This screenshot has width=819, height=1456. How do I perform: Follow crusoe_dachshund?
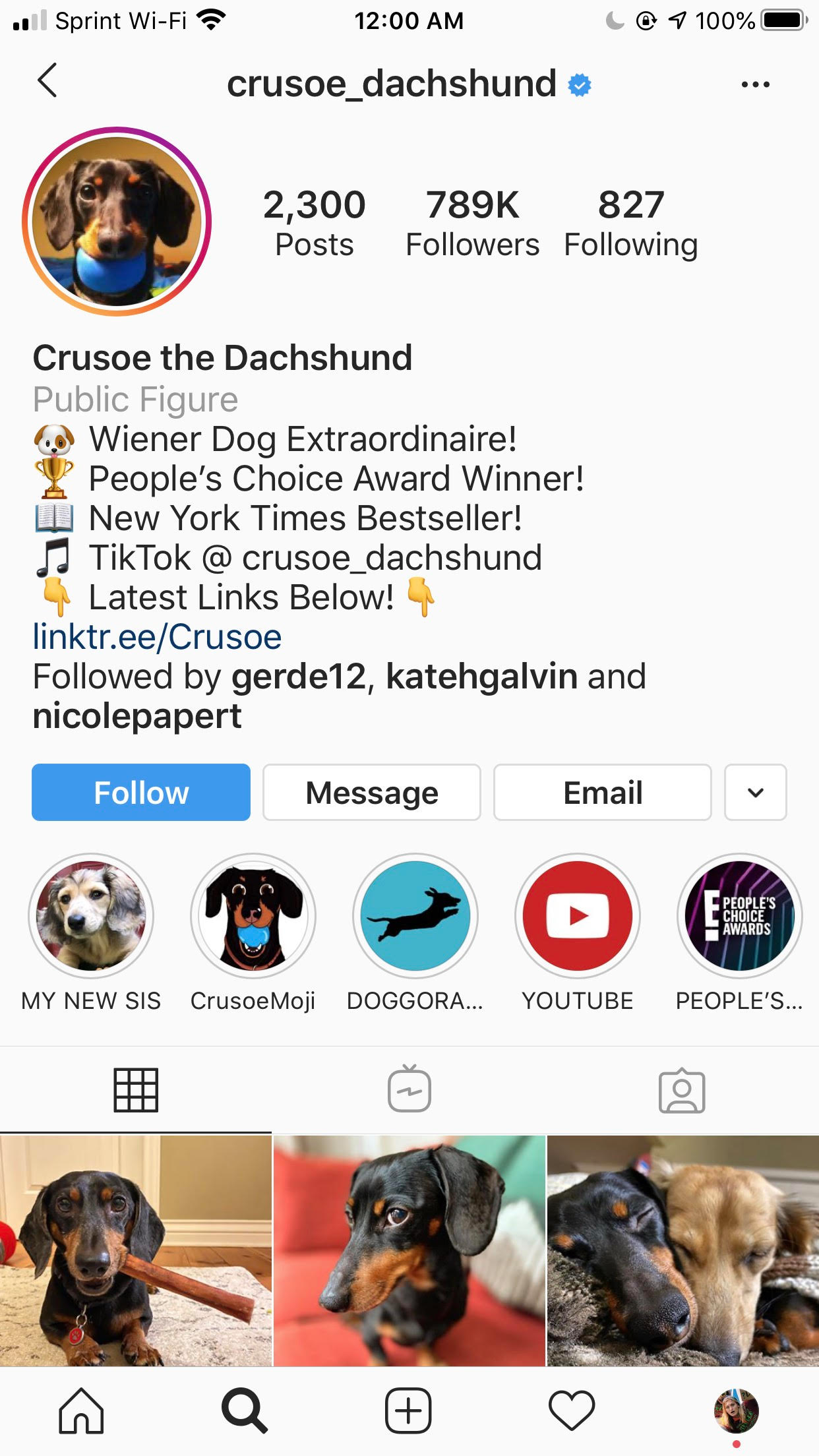click(141, 793)
